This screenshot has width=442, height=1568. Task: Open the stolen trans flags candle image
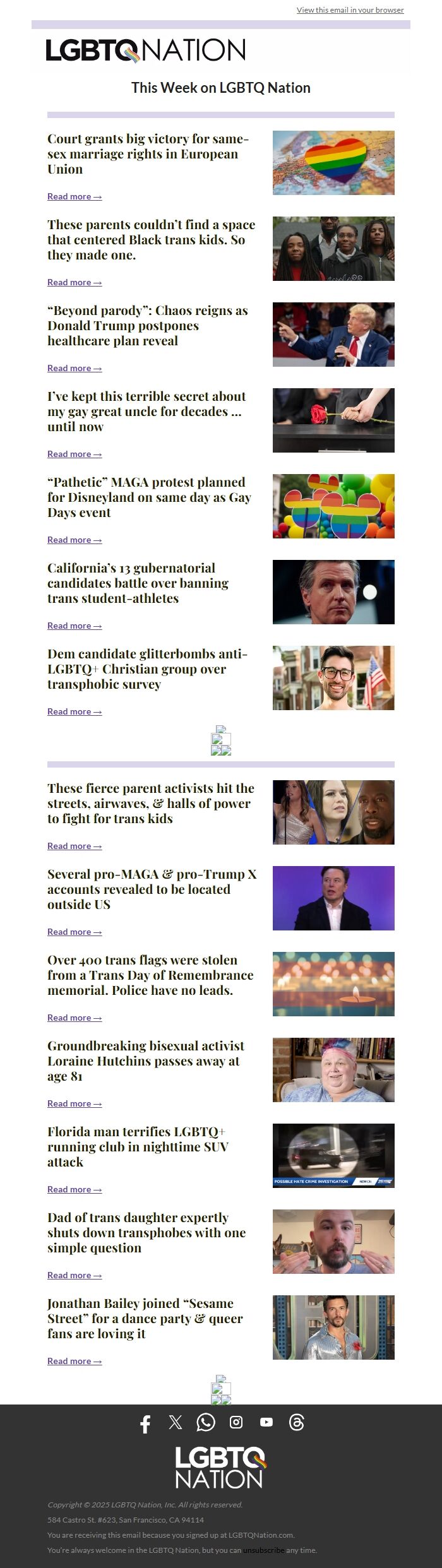click(333, 984)
